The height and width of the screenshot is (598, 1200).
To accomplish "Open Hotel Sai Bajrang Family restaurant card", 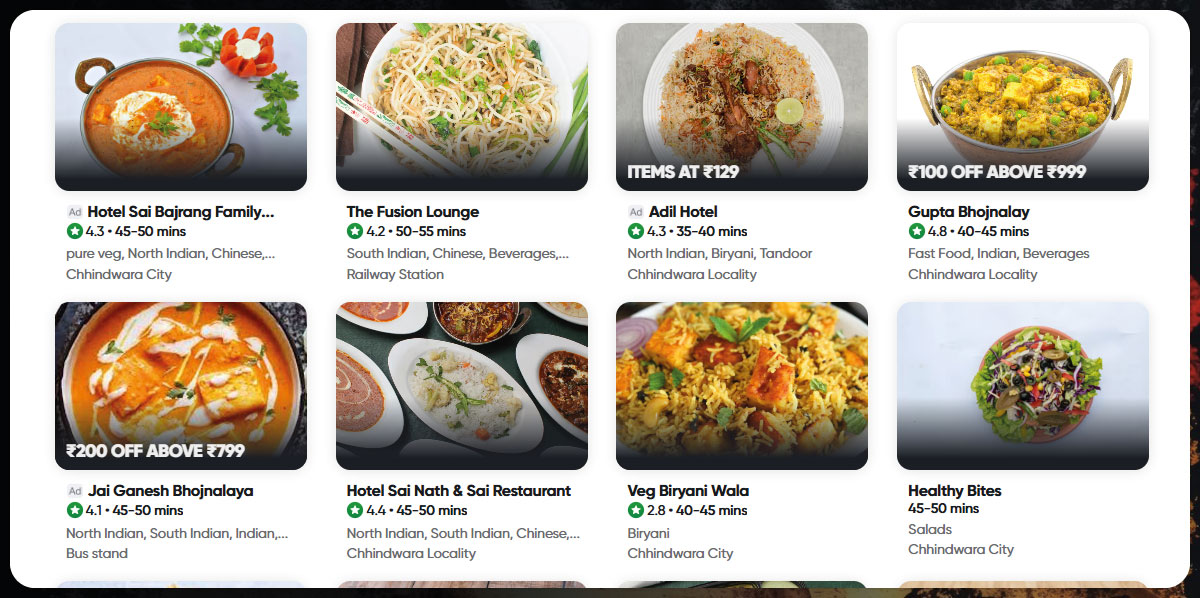I will [181, 108].
